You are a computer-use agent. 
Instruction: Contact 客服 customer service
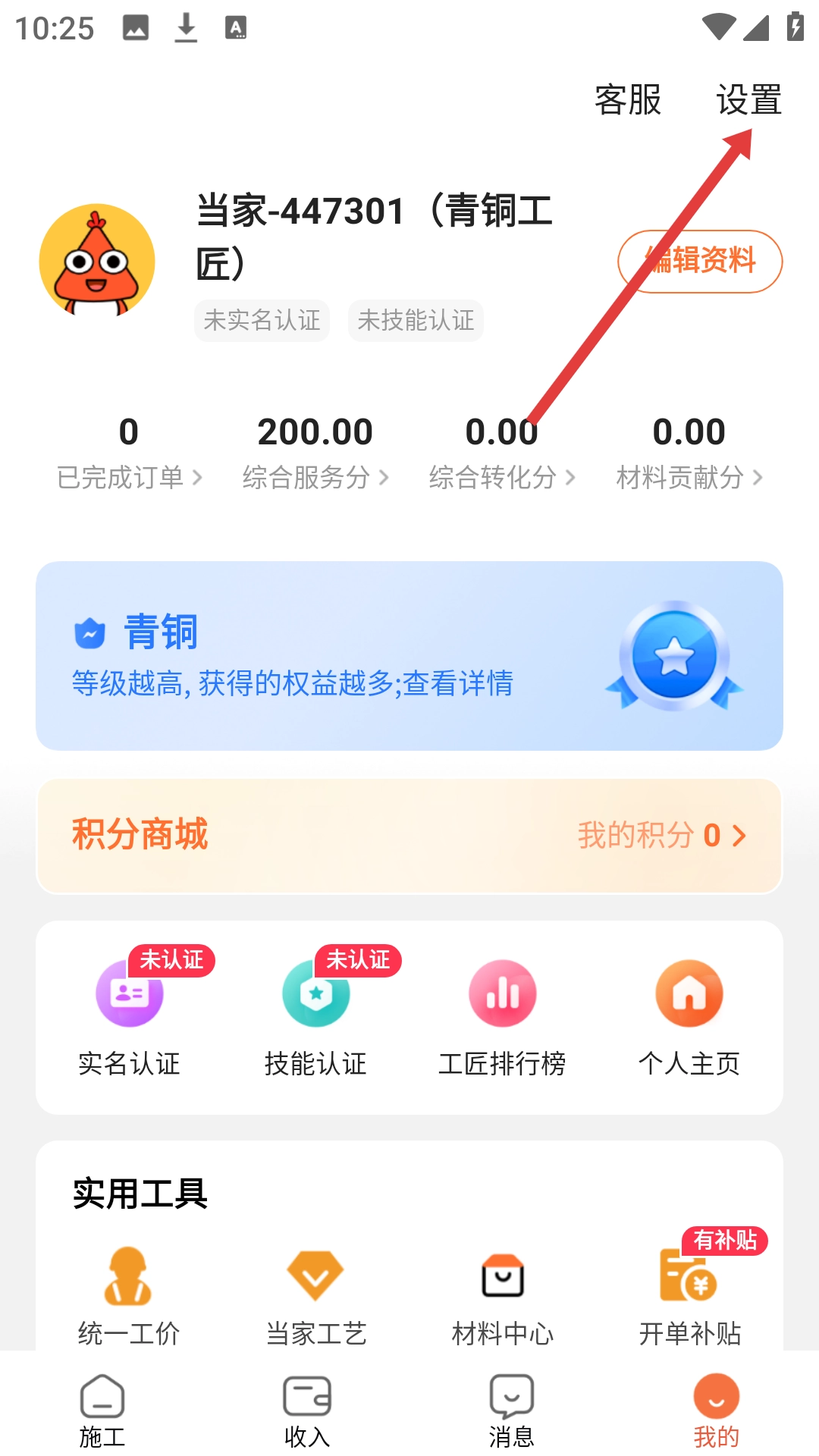tap(627, 100)
